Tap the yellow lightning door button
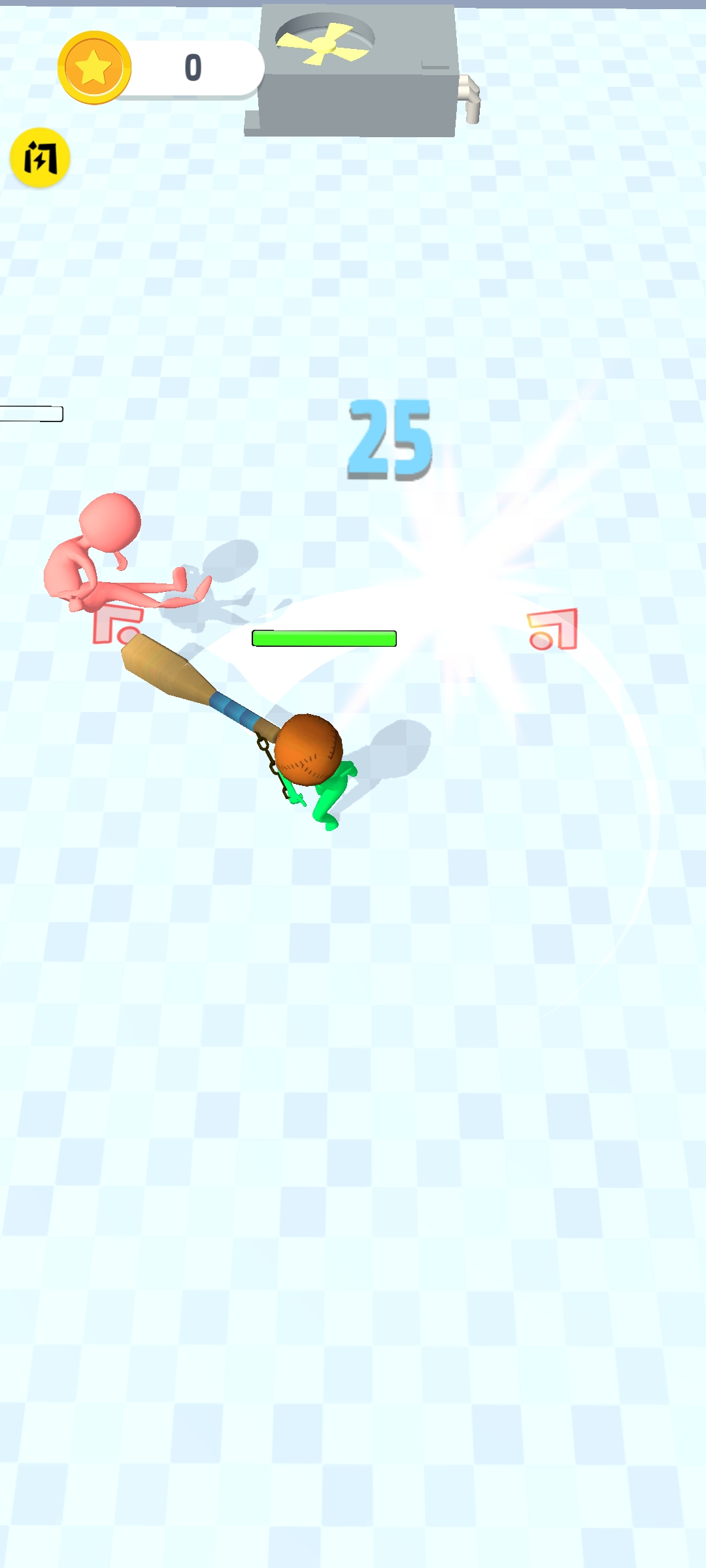This screenshot has height=1568, width=706. point(40,158)
